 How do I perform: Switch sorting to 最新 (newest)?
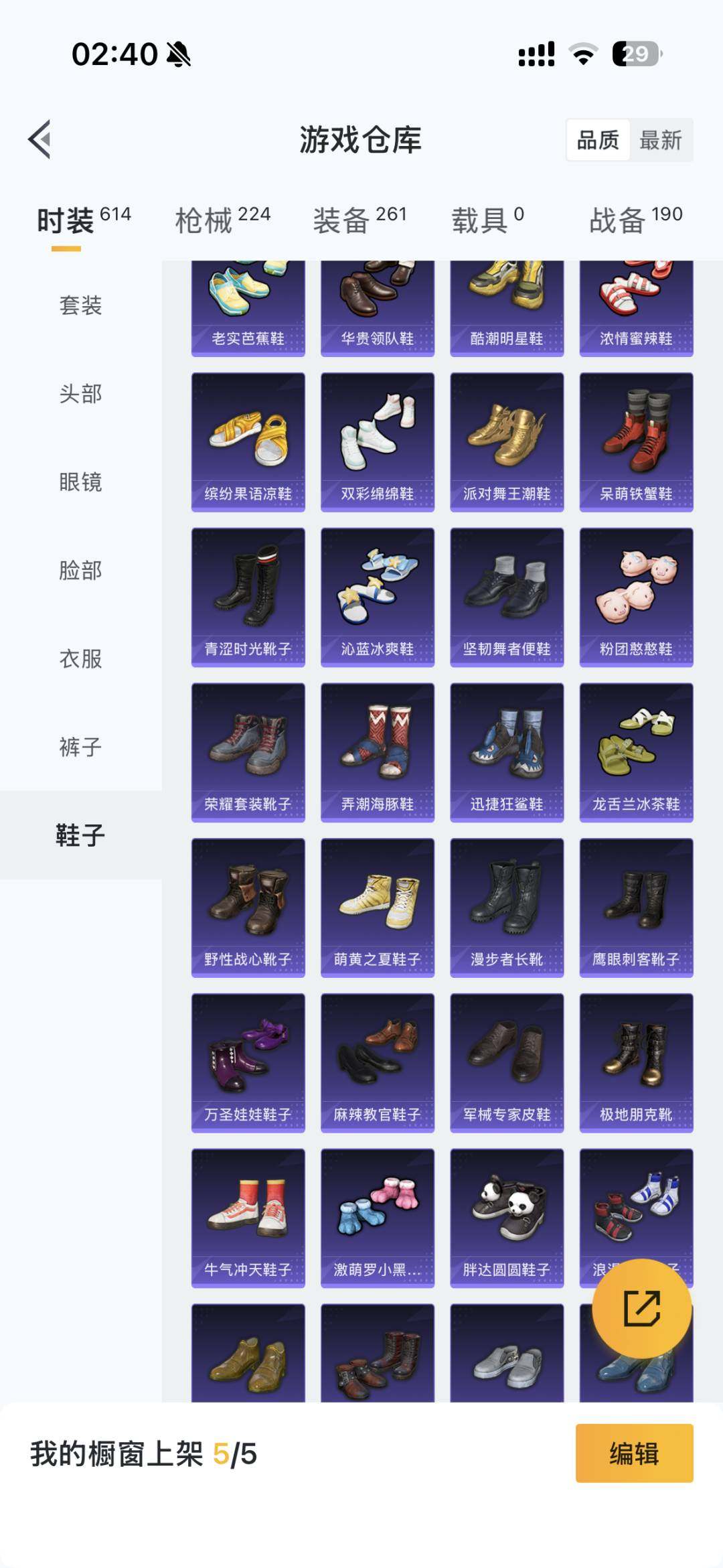[659, 141]
